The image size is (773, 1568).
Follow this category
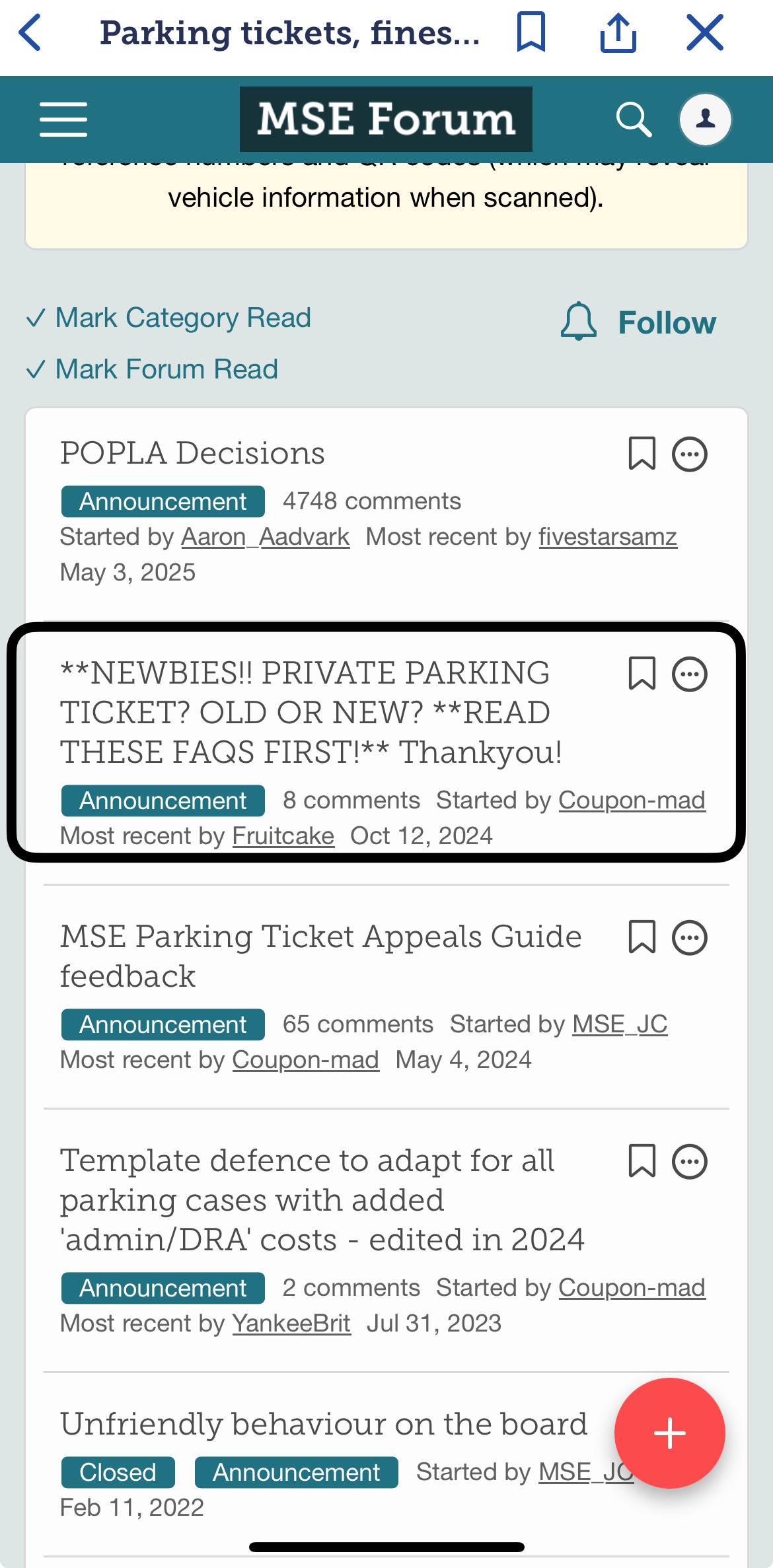tap(638, 322)
